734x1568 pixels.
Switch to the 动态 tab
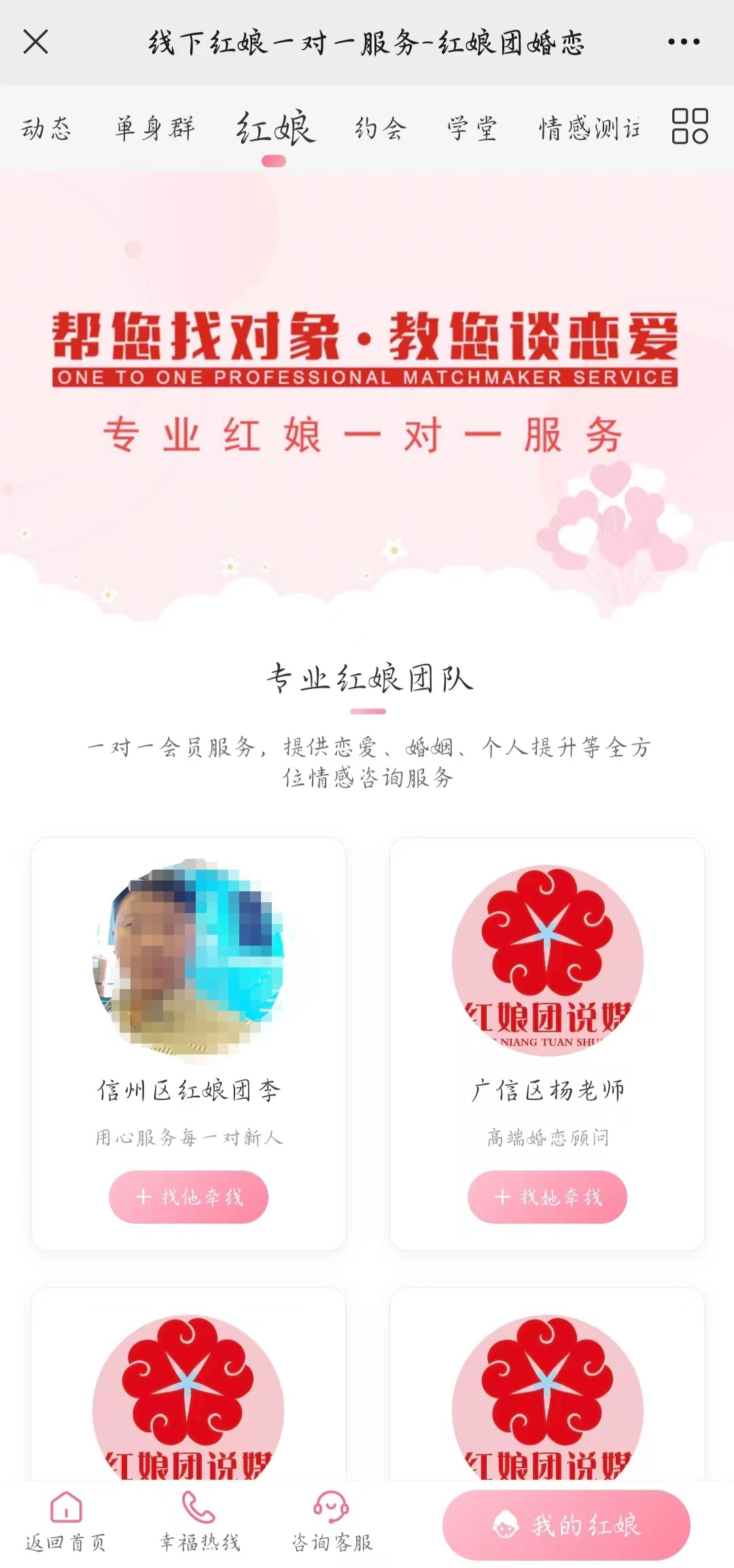(x=46, y=128)
